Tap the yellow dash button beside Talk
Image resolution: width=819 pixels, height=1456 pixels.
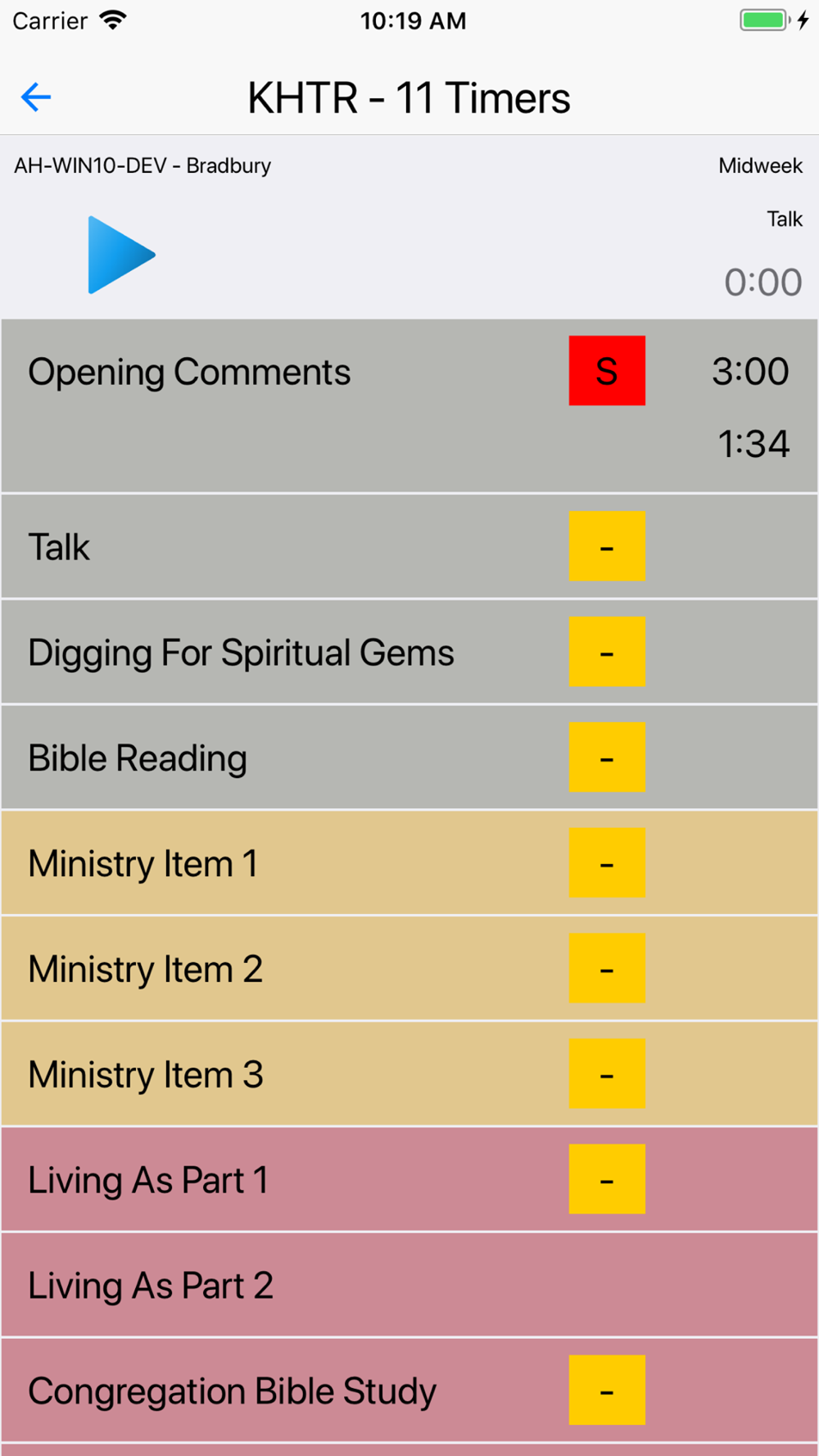click(x=607, y=546)
